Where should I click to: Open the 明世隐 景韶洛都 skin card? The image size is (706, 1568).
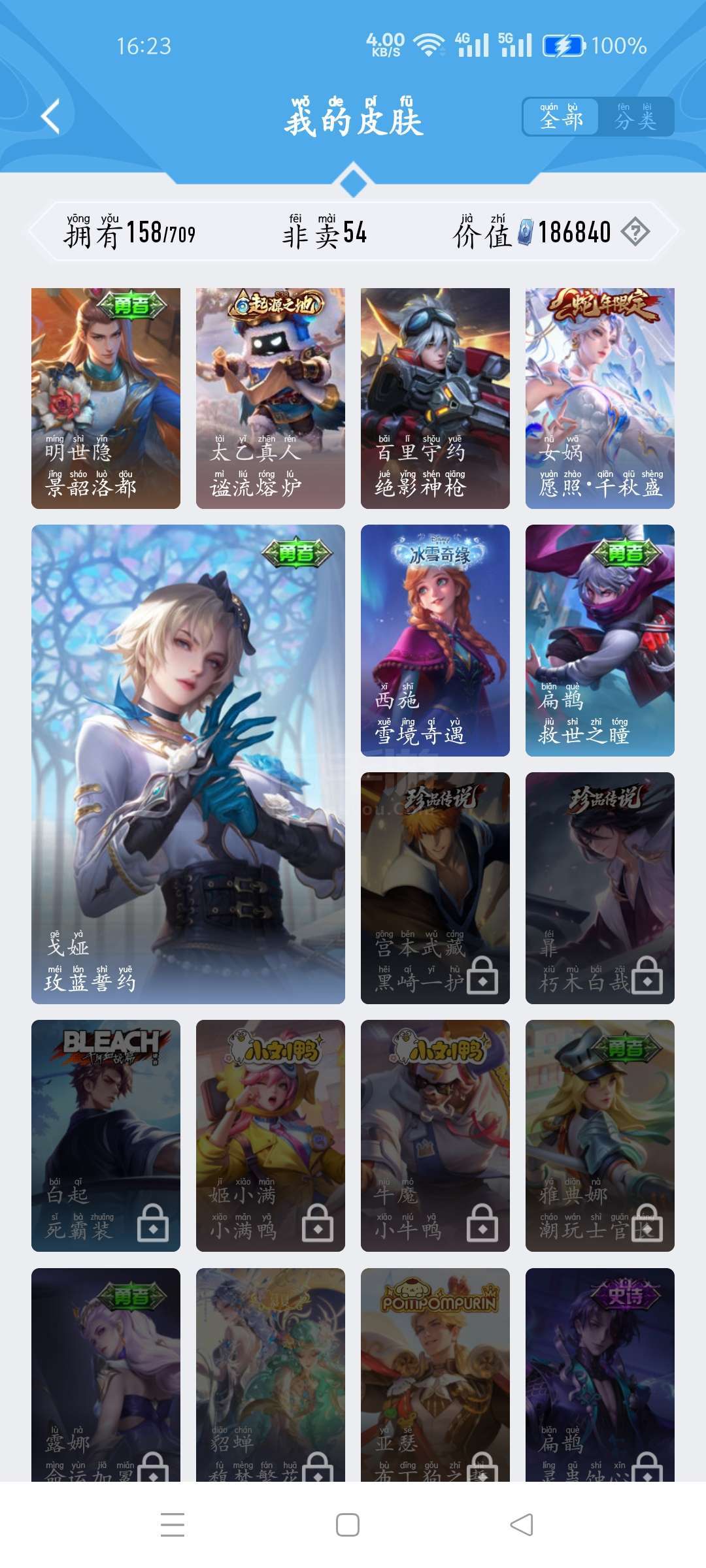tap(106, 399)
